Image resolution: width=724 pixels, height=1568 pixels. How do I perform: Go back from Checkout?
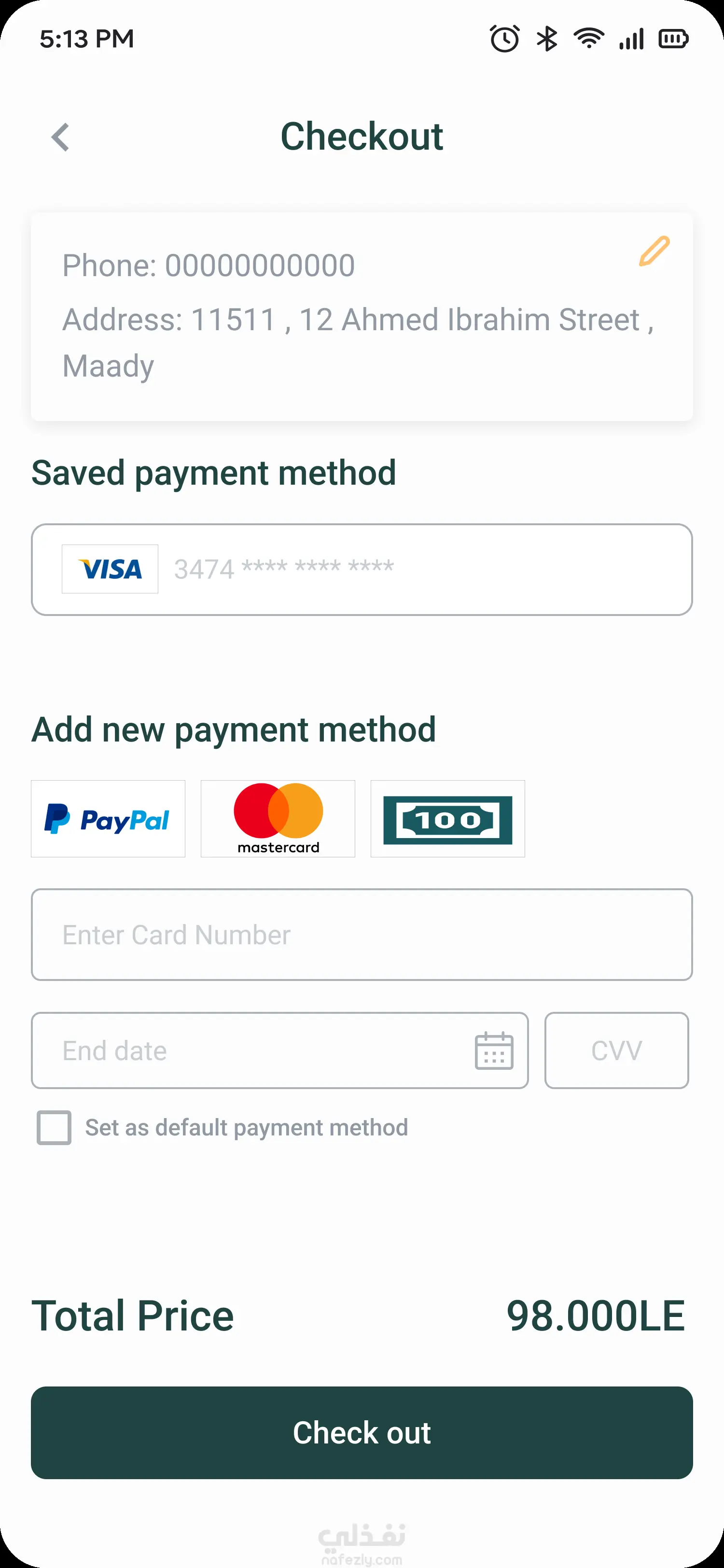(60, 137)
